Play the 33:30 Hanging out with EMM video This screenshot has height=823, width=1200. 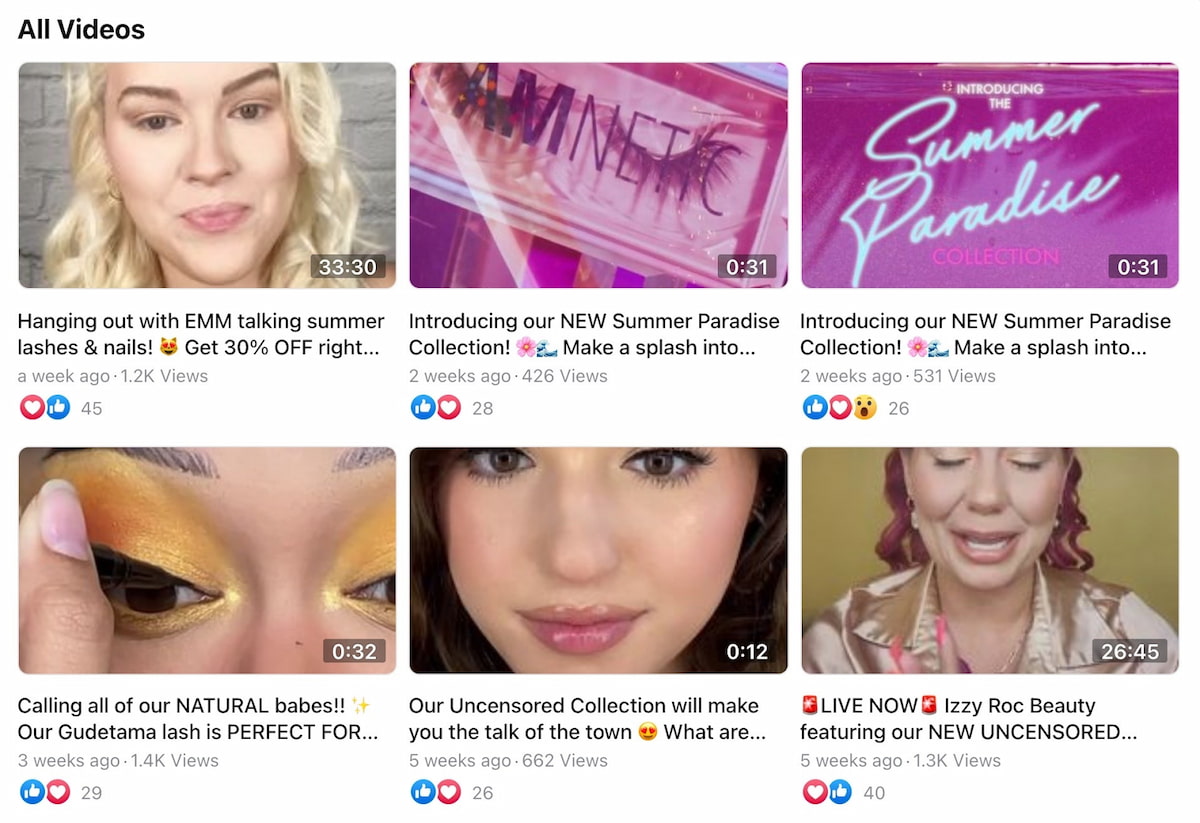207,175
